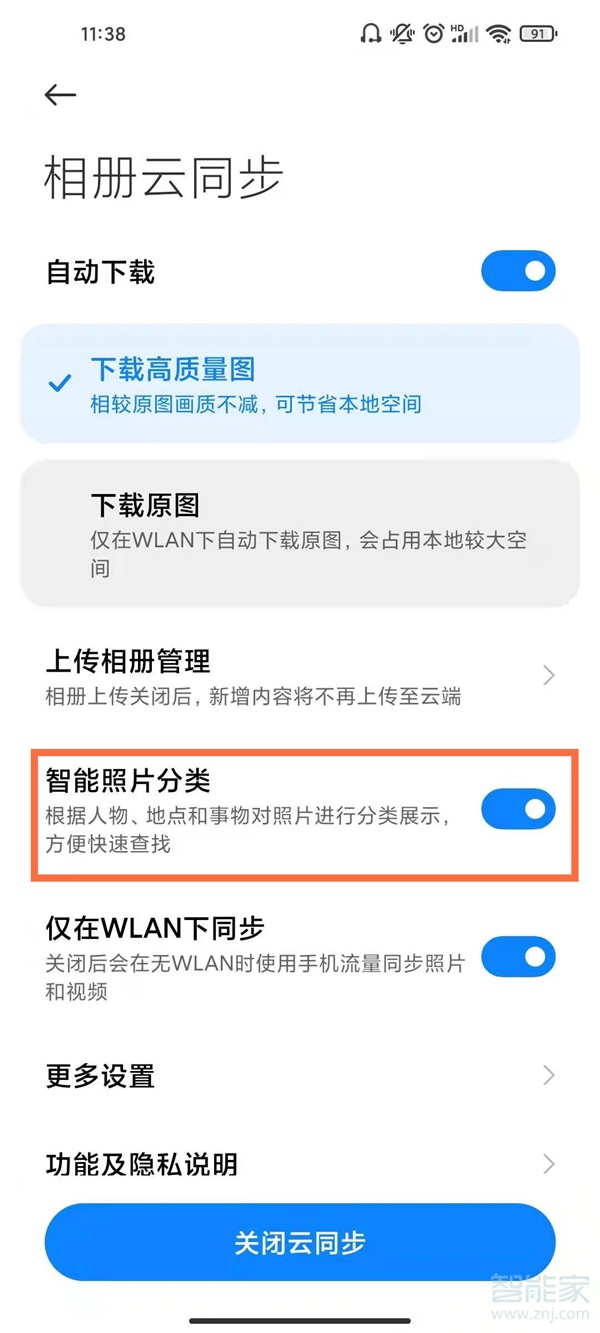Choose the 下载原图 option
This screenshot has height=1333, width=600.
point(300,534)
